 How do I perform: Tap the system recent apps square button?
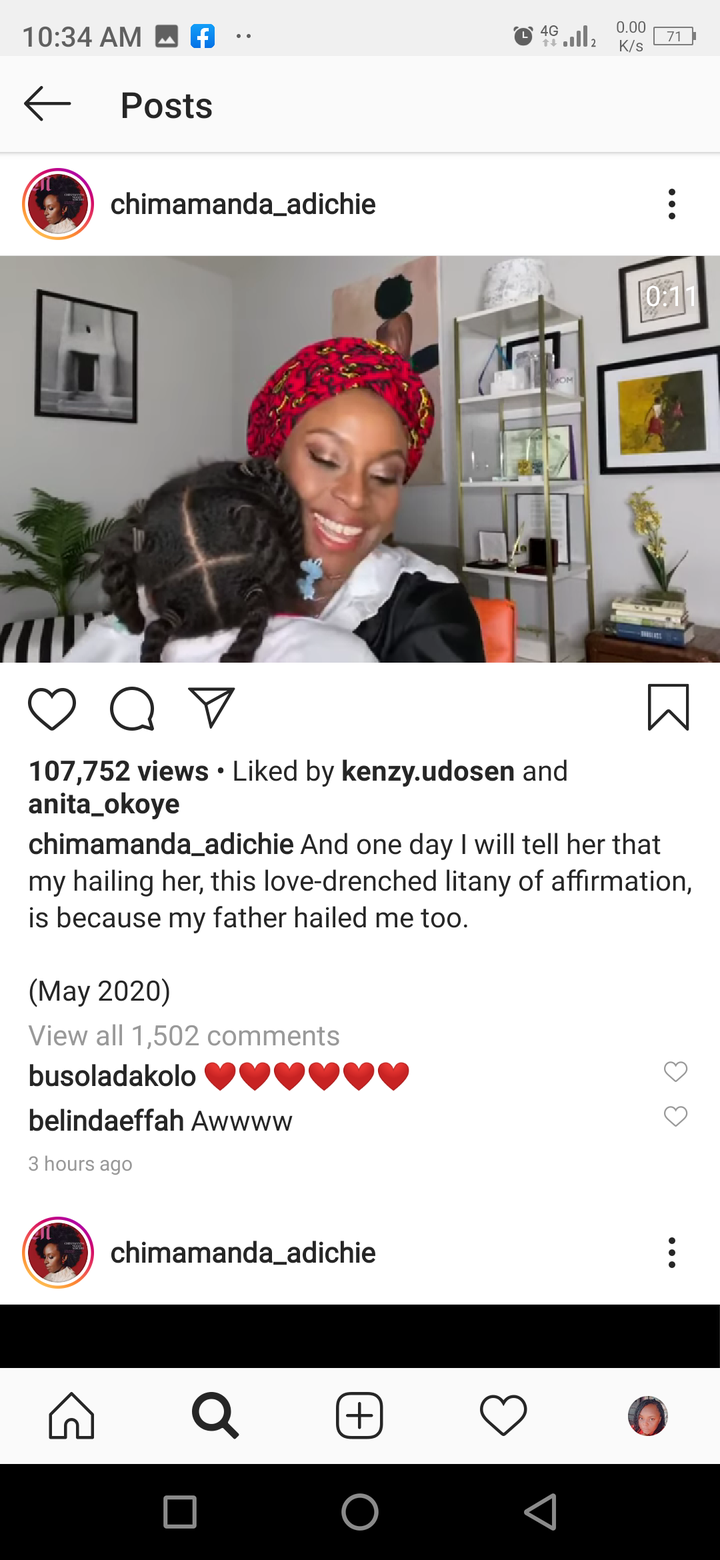tap(180, 1512)
